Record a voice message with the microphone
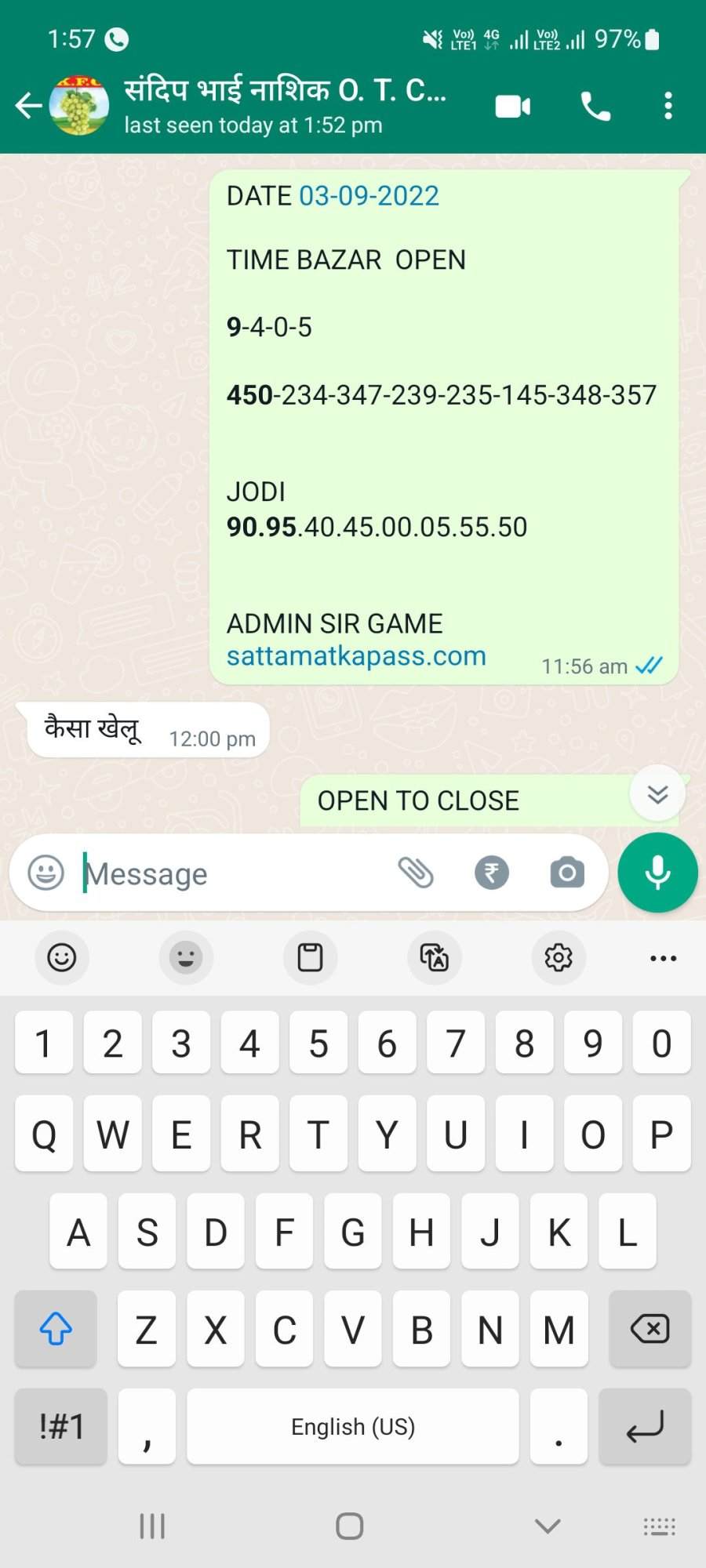The image size is (706, 1568). 657,873
